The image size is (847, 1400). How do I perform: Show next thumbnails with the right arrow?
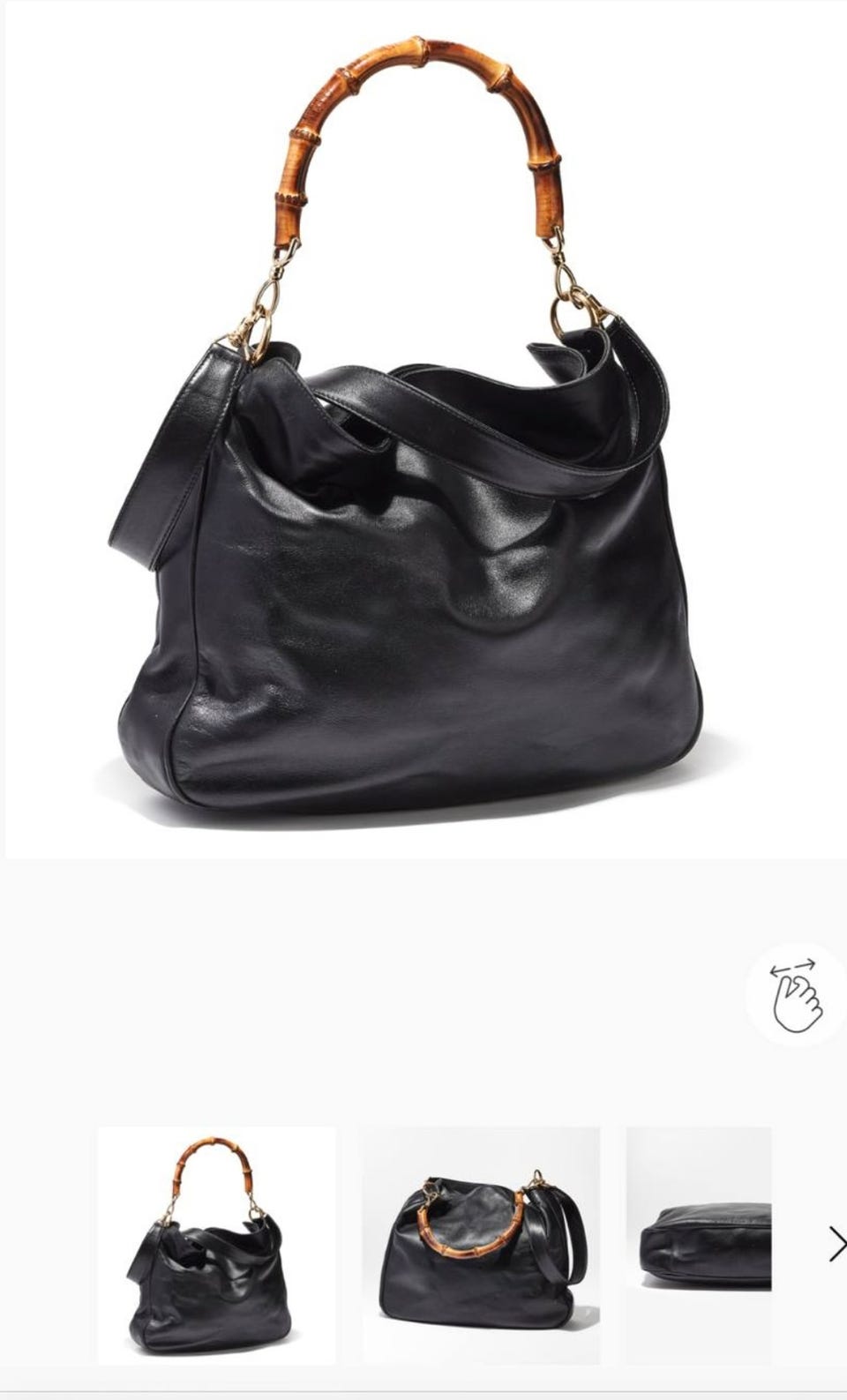[x=836, y=1244]
